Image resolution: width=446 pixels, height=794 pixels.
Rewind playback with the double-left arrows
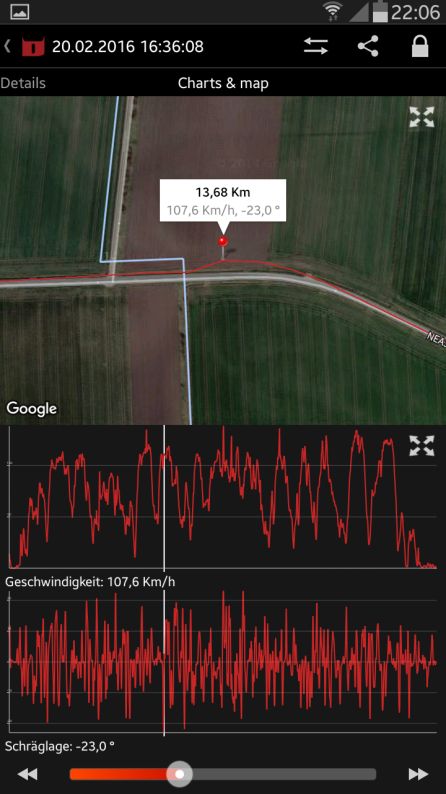pos(27,774)
